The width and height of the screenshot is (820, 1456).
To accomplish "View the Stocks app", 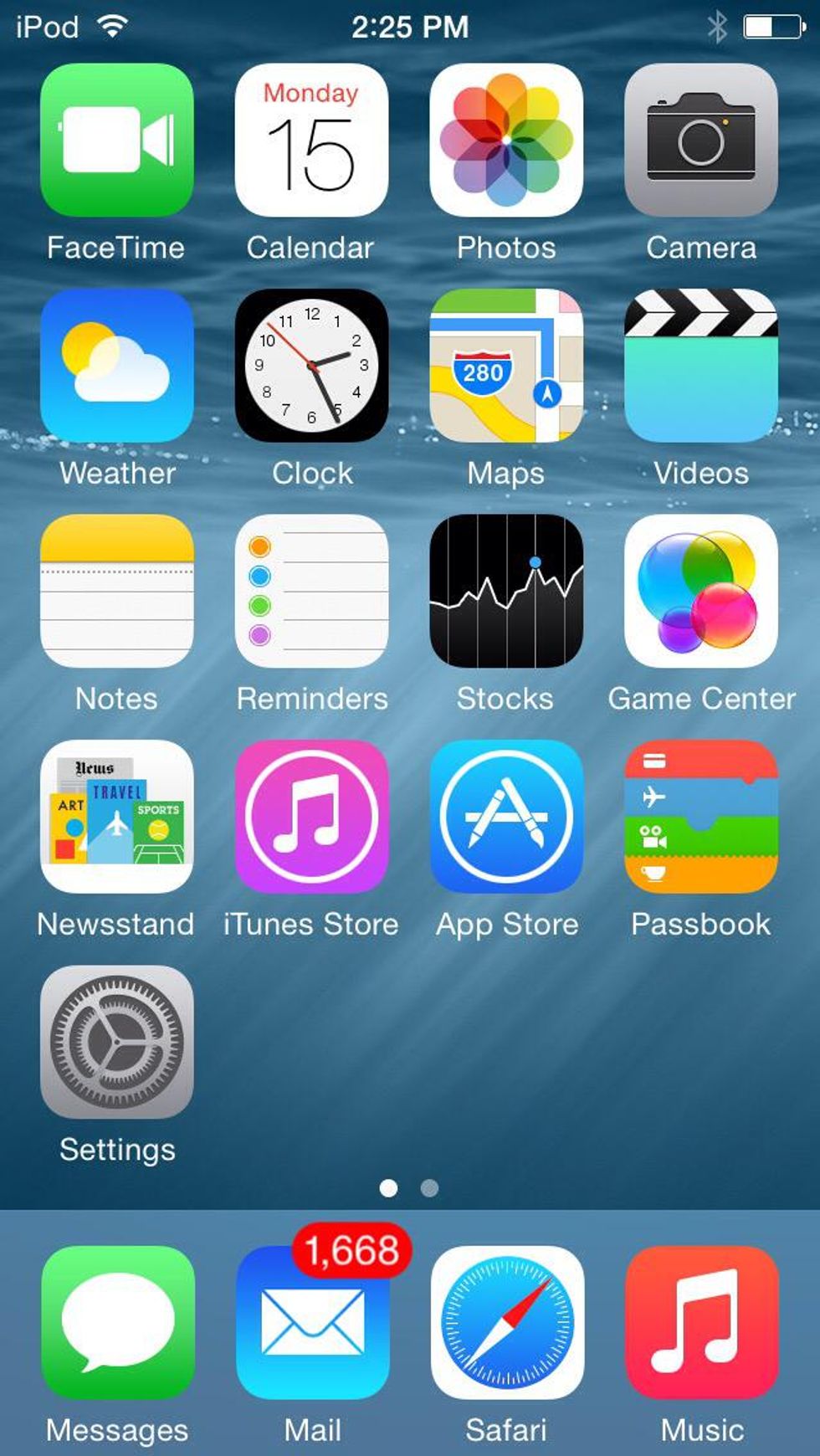I will (x=506, y=591).
